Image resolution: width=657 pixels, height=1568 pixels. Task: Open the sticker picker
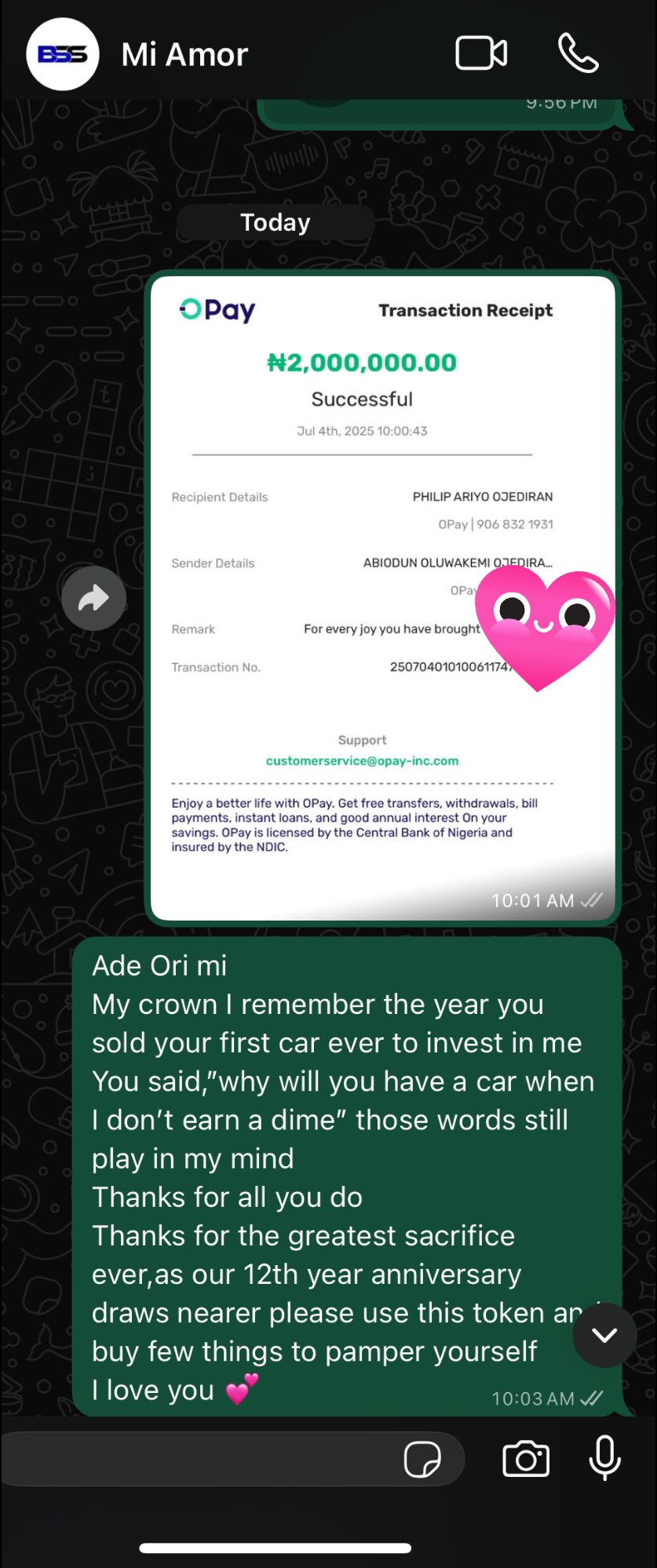click(422, 1460)
